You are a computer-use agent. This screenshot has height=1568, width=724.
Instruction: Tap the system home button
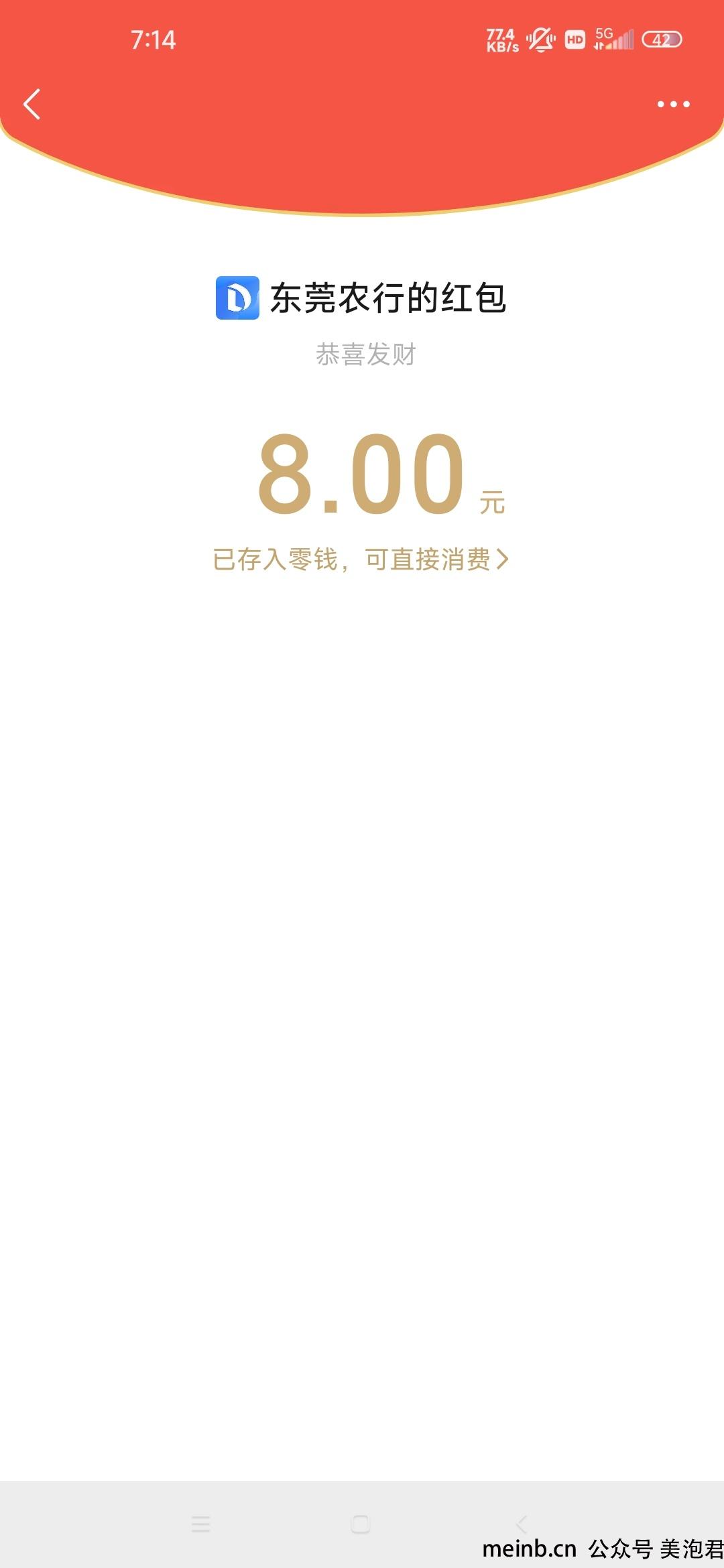(361, 1524)
